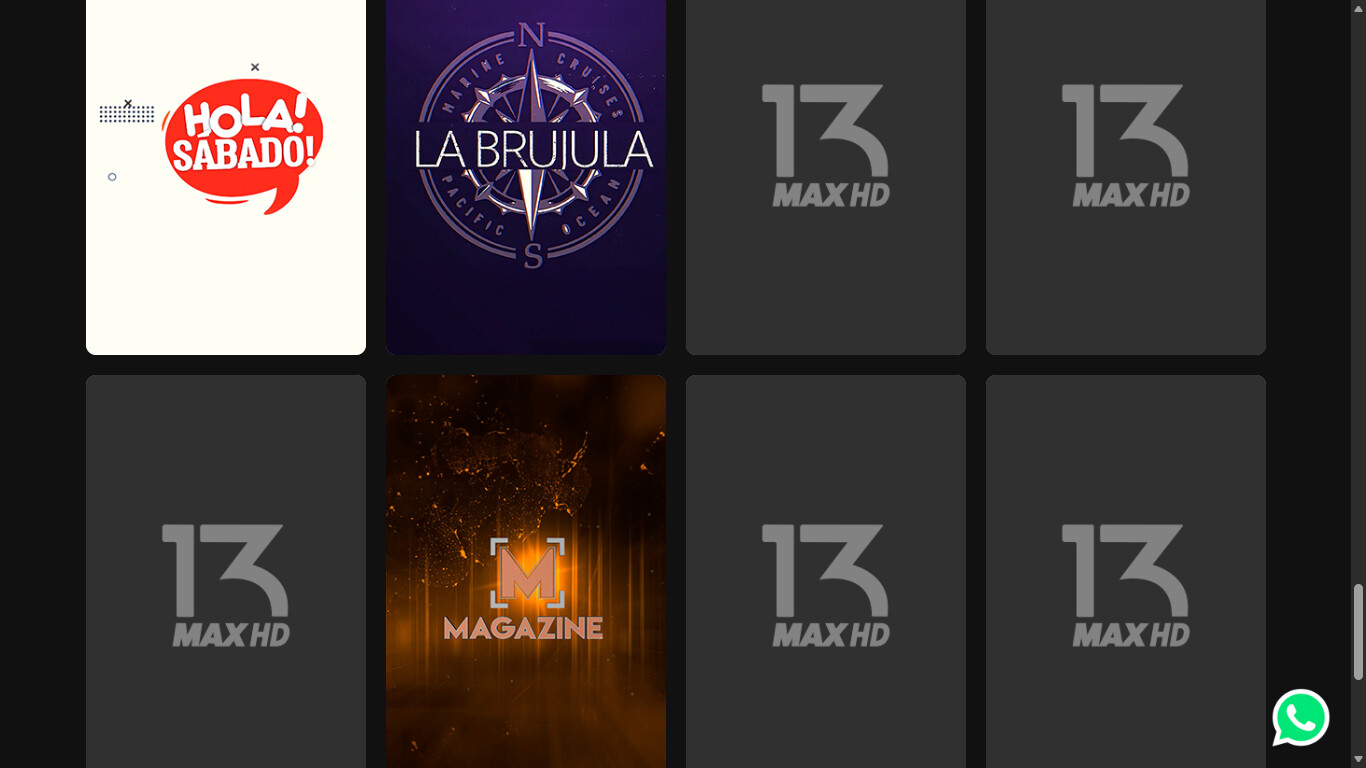This screenshot has height=768, width=1366.
Task: Open the Magazine show card
Action: coord(526,580)
